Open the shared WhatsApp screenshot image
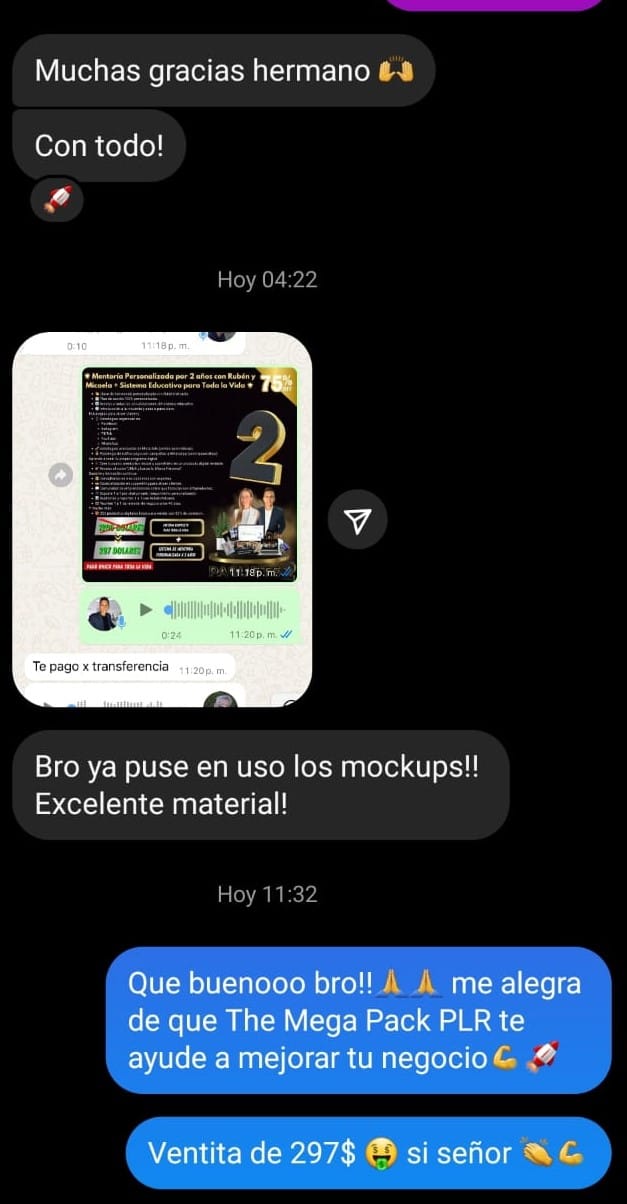627x1204 pixels. pos(162,519)
